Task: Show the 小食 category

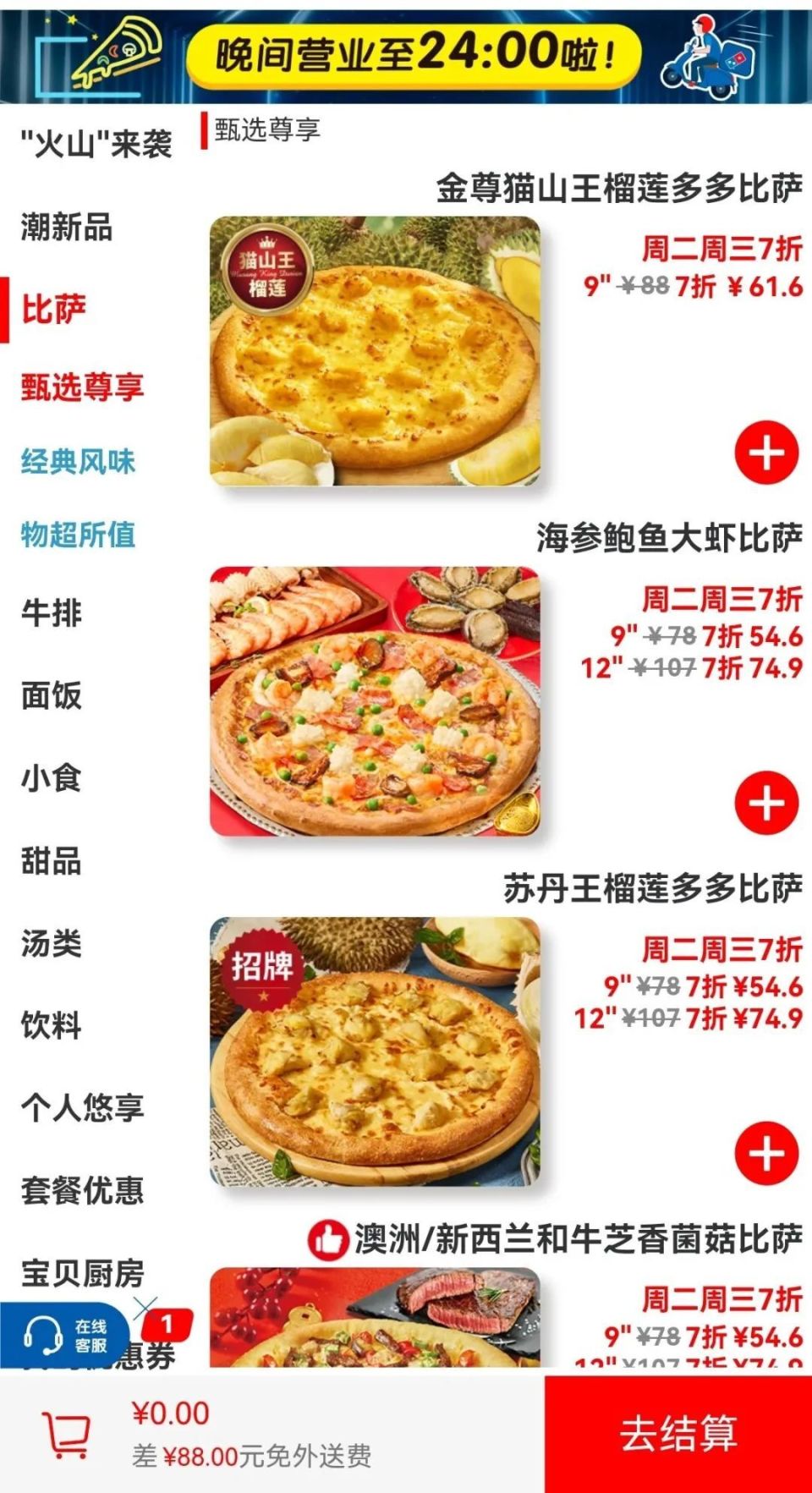Action: (52, 777)
